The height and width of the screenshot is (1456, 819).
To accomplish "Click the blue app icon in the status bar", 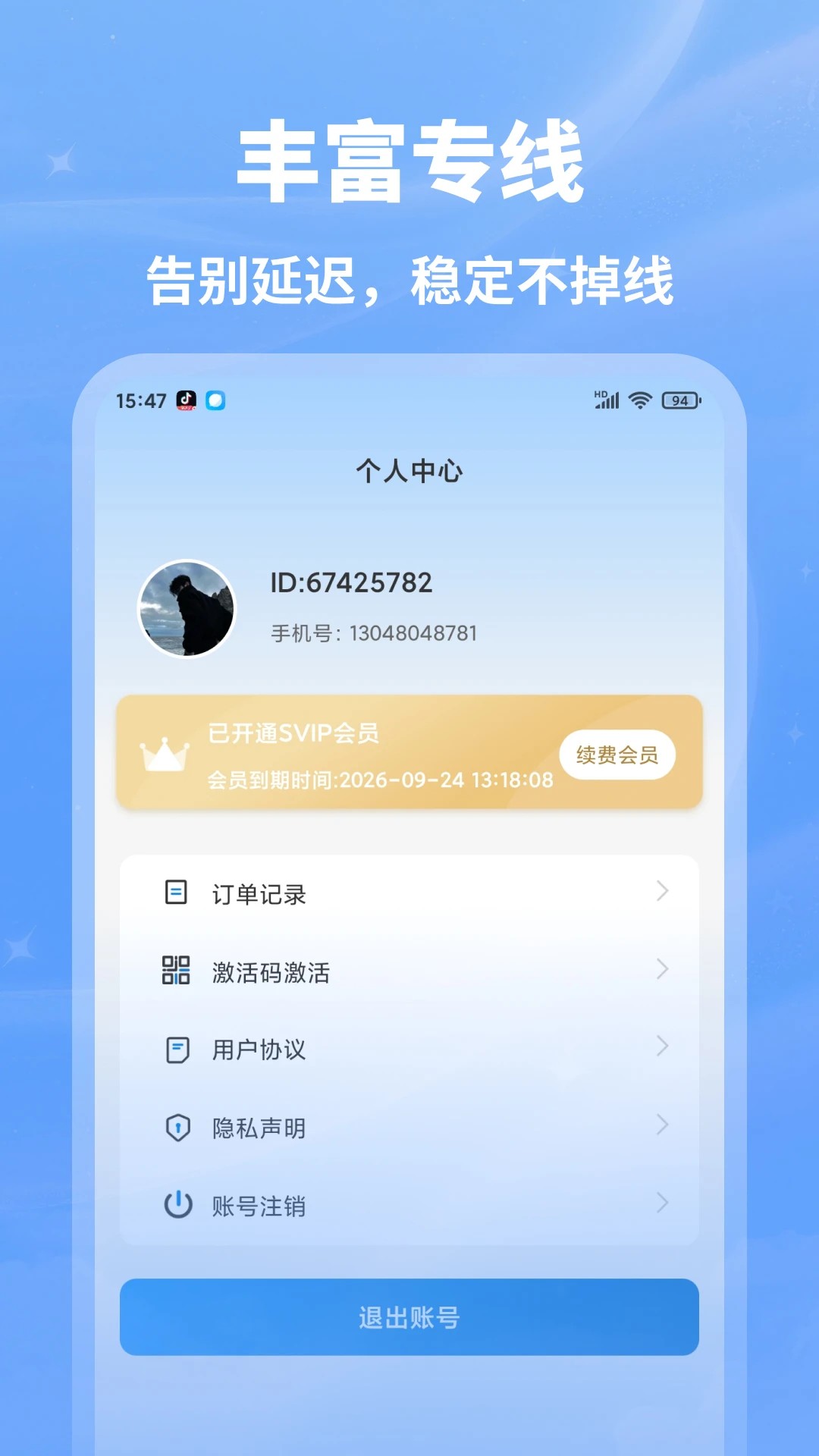I will coord(217,400).
